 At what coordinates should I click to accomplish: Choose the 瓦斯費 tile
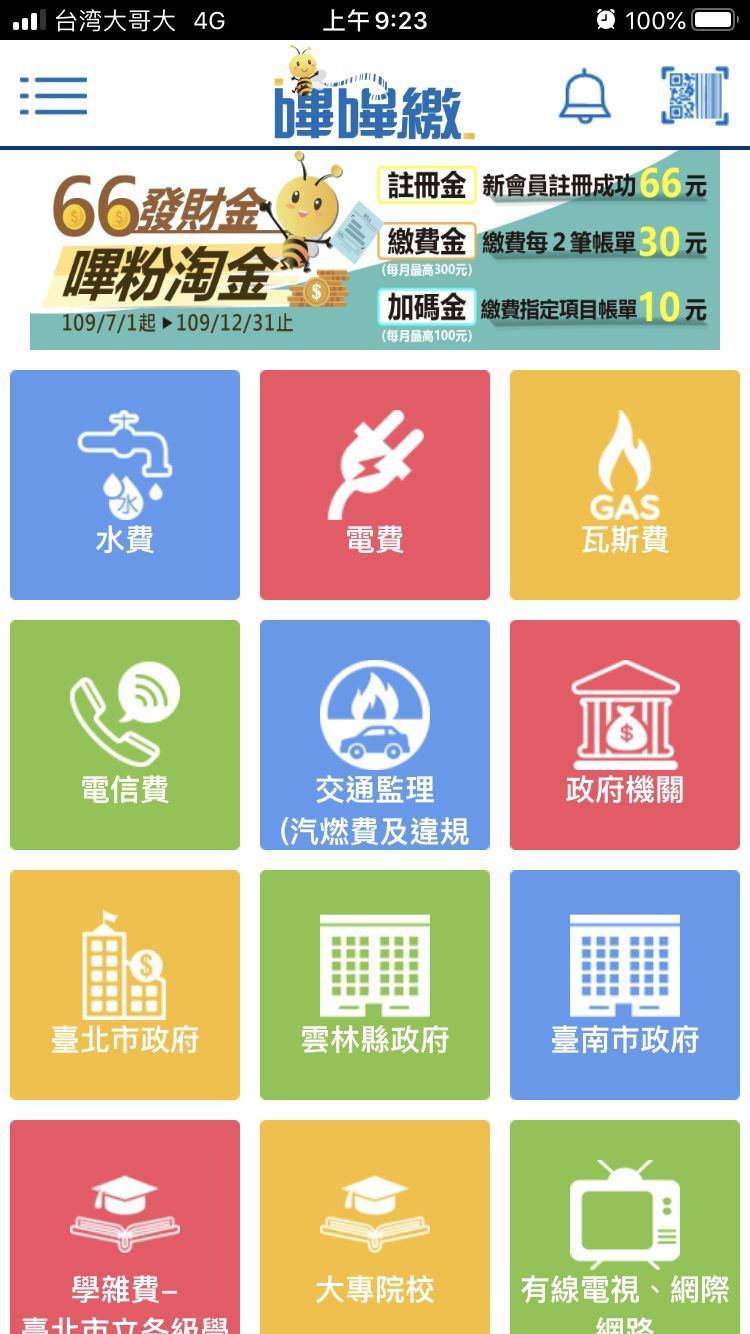[625, 485]
